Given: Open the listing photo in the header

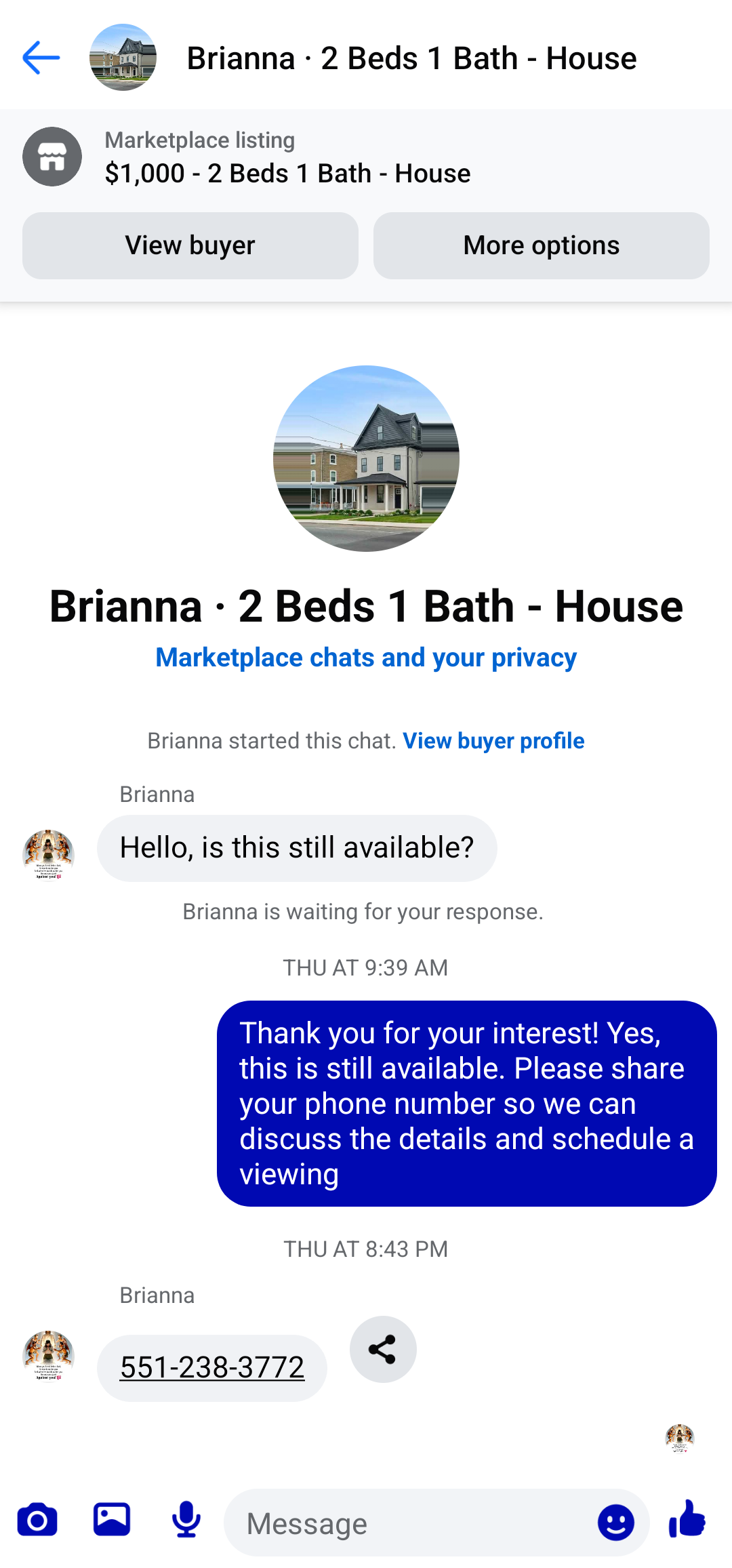Looking at the screenshot, I should pyautogui.click(x=123, y=58).
